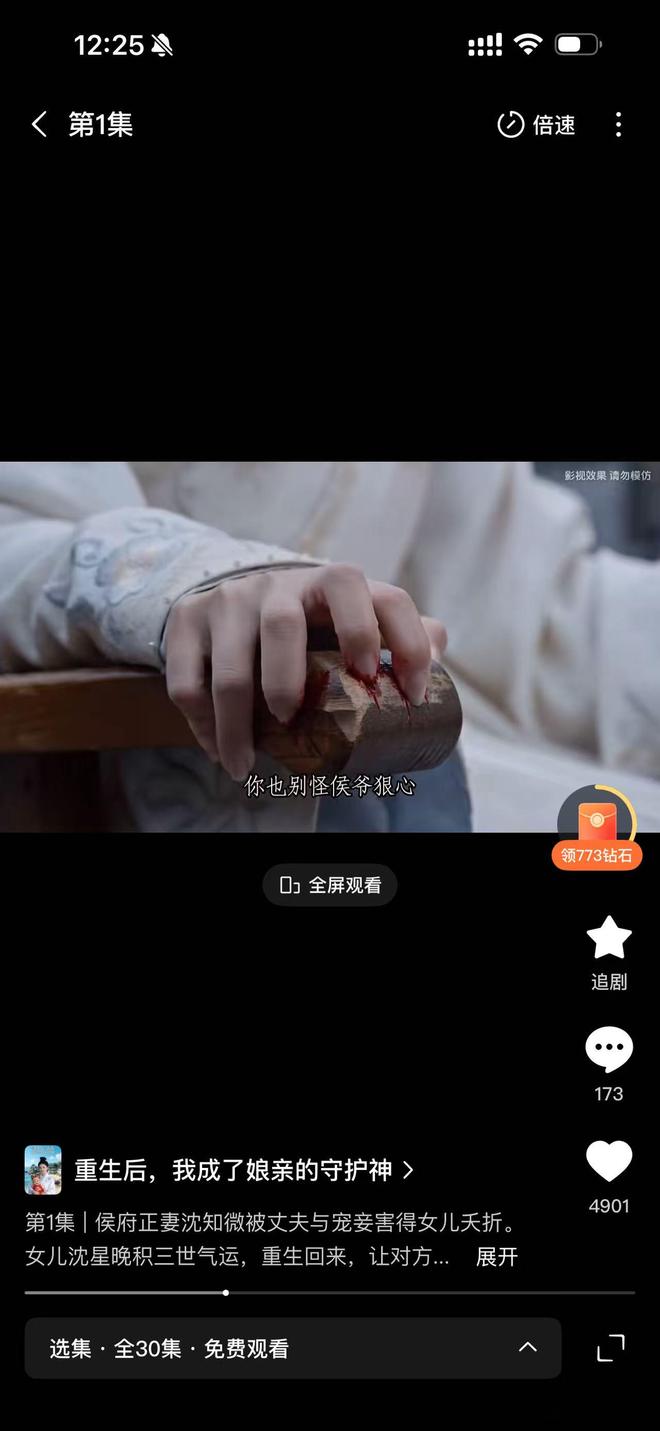Screen dimensions: 660x1431
Task: Open the comments with 173 replies
Action: [x=609, y=1062]
